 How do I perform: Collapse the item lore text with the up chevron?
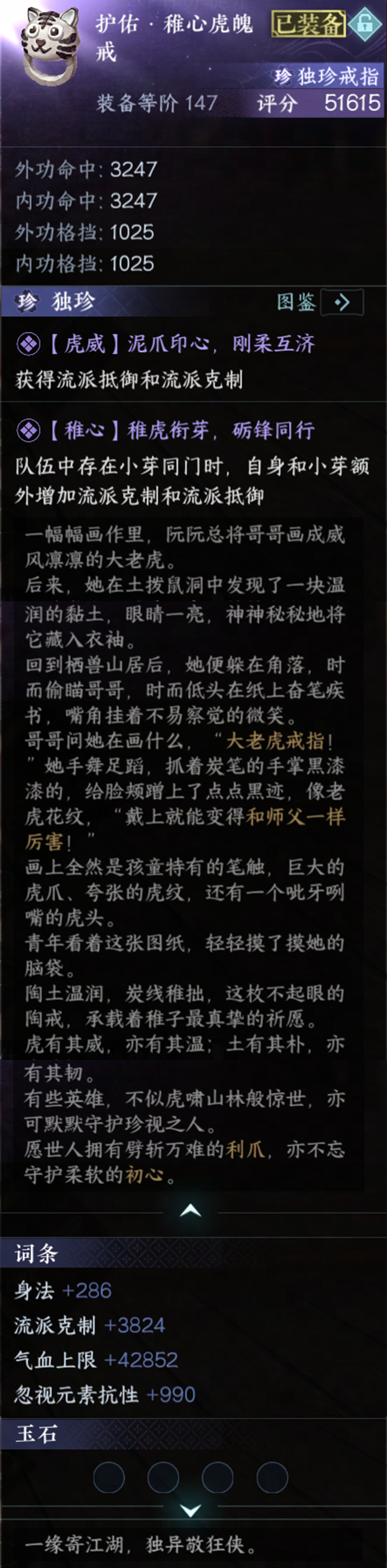click(191, 1210)
